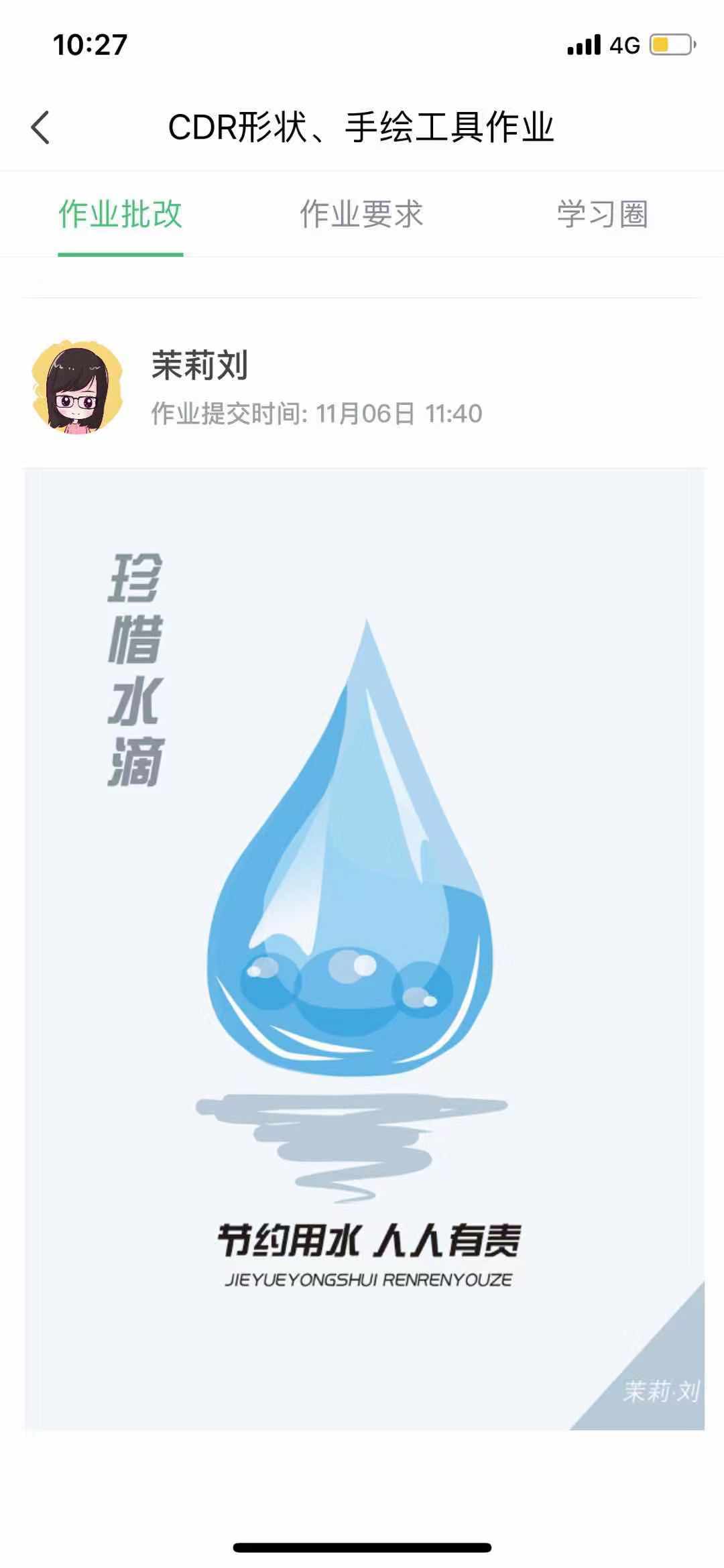
Task: Tap 茉莉刘's profile avatar
Action: click(x=78, y=387)
